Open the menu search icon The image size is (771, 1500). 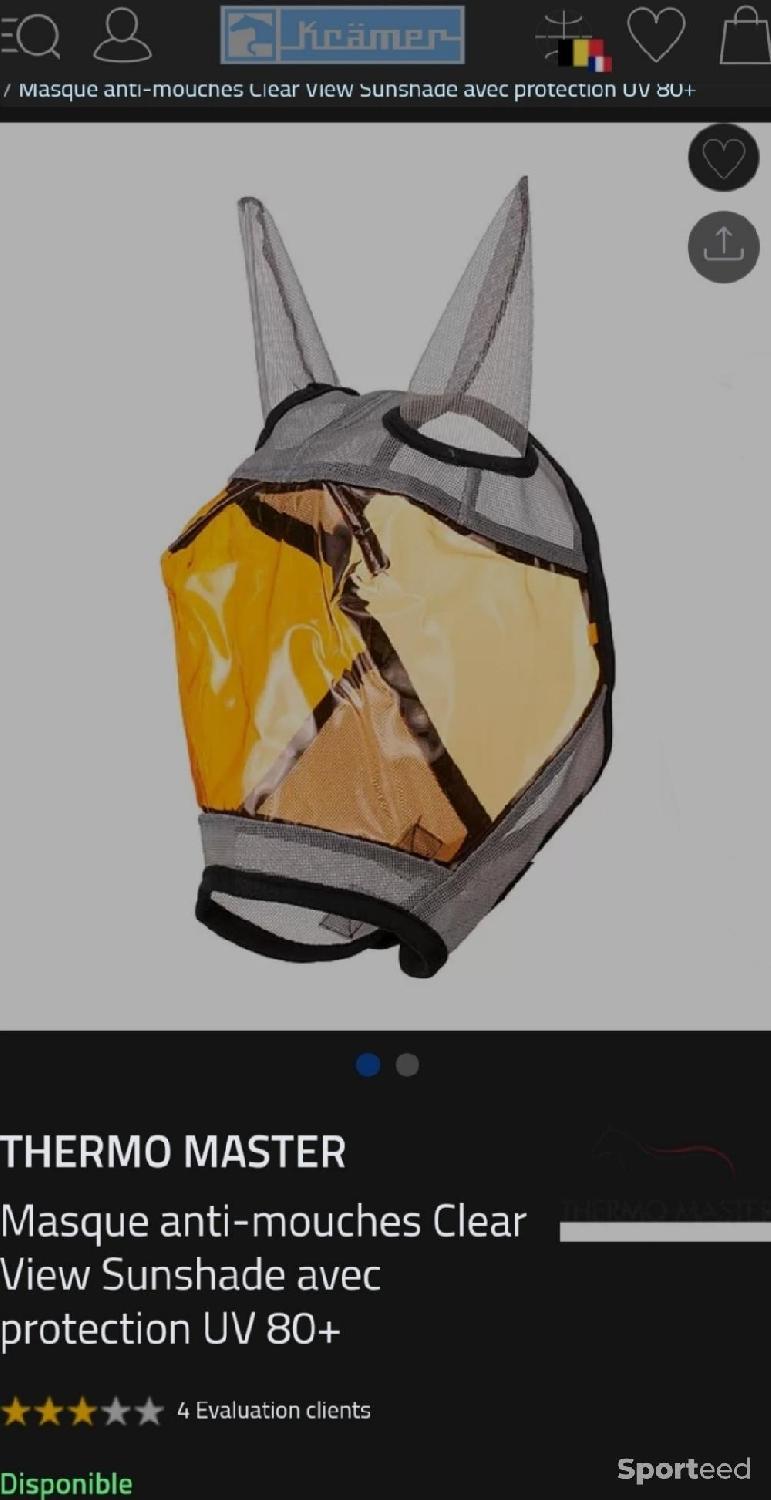30,36
